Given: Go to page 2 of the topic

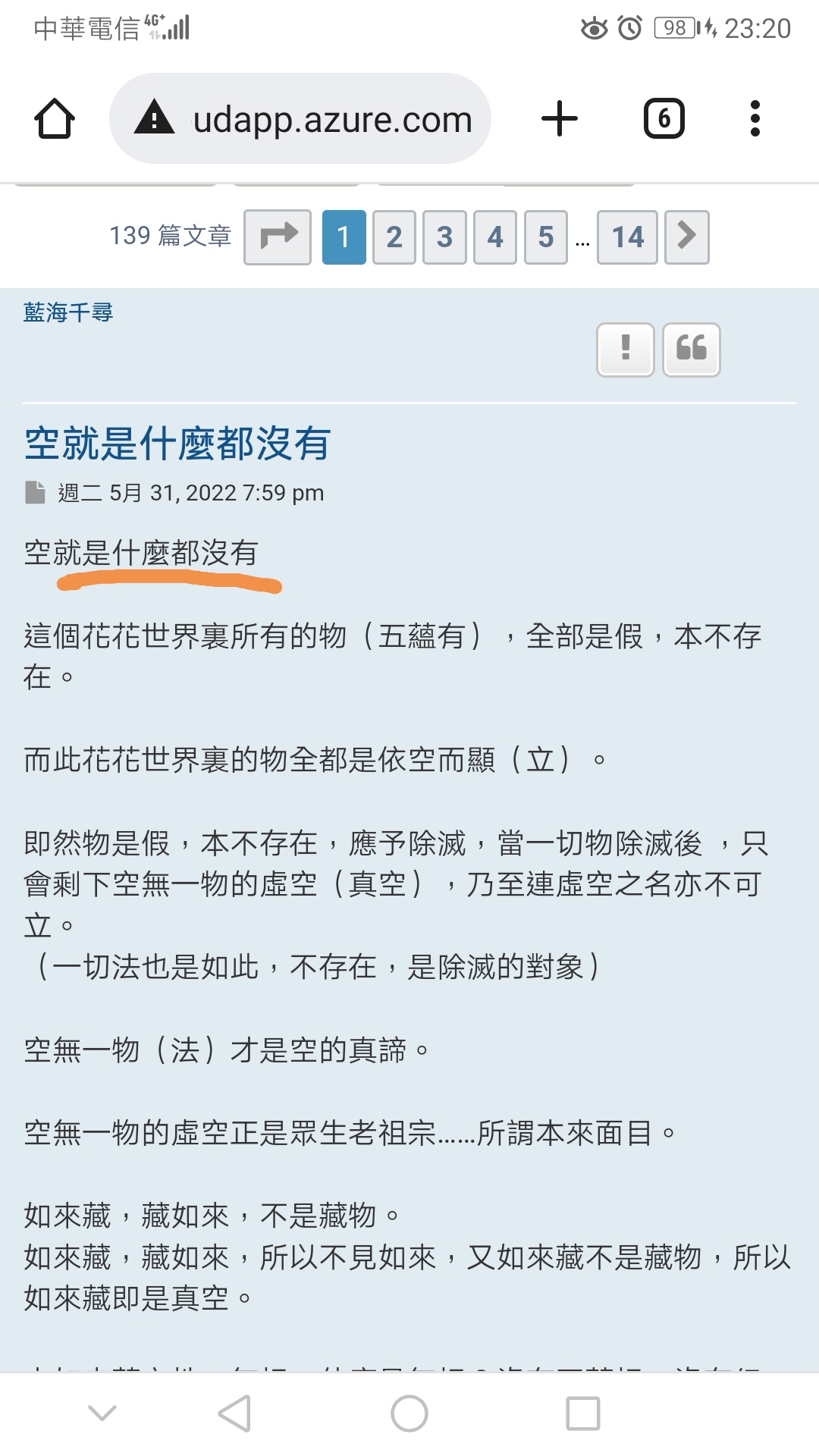Looking at the screenshot, I should point(394,237).
